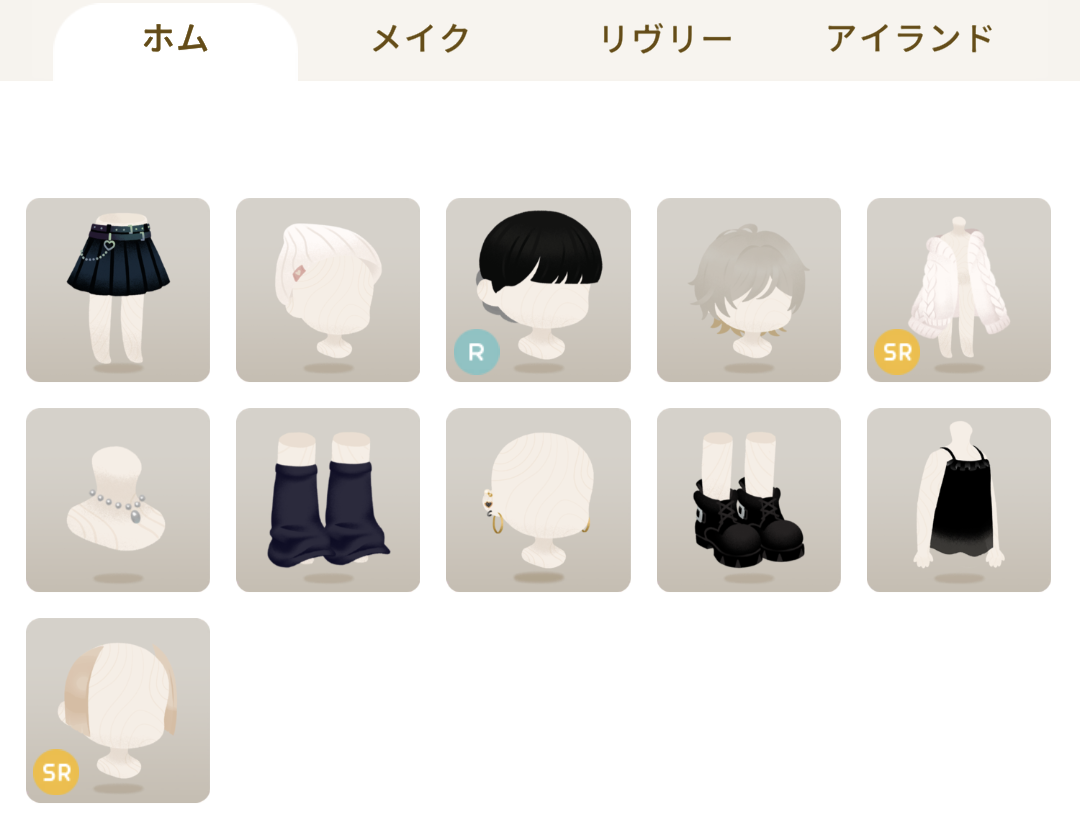Viewport: 1080px width, 829px height.
Task: Select the black chunky boots item
Action: [748, 500]
